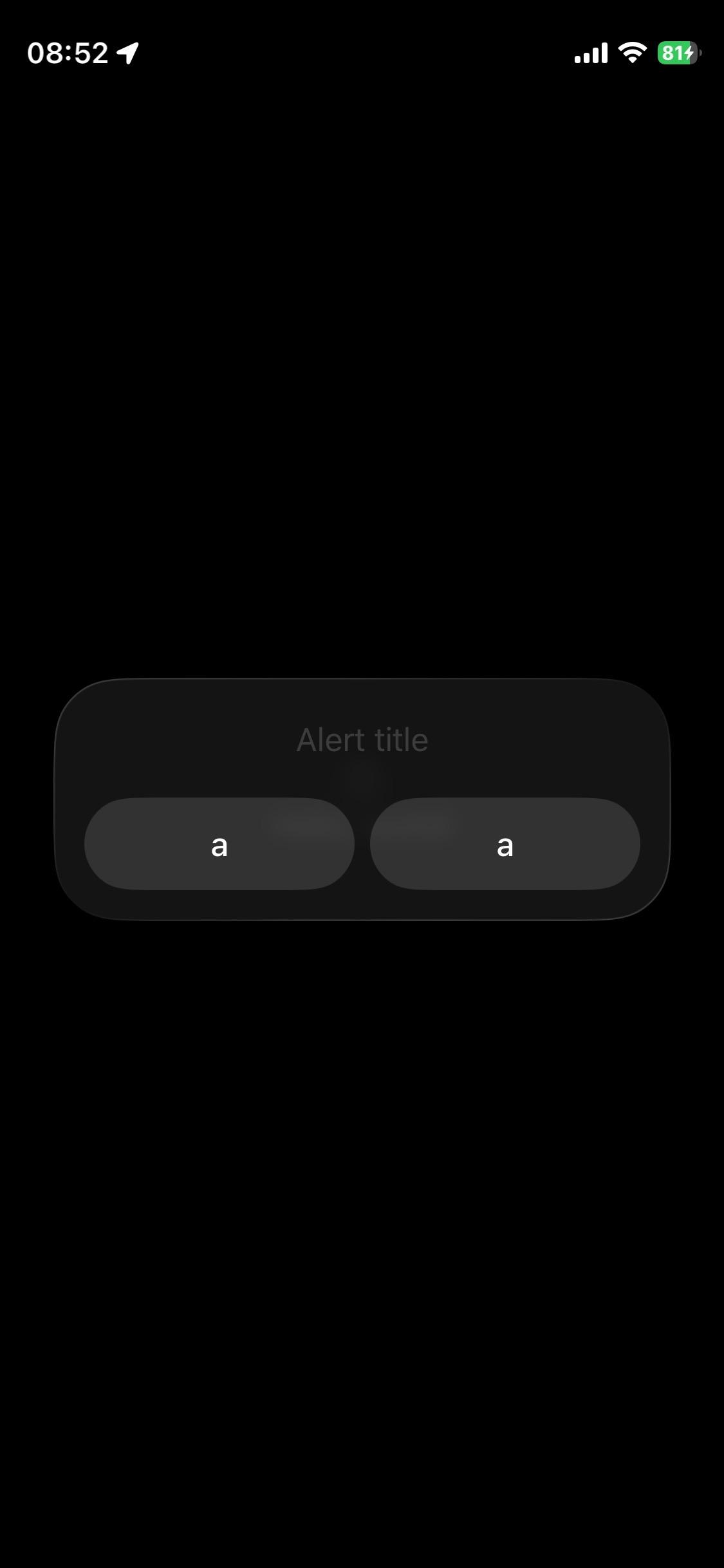724x1568 pixels.
Task: Choose the right "a" button in the alert
Action: (x=505, y=844)
